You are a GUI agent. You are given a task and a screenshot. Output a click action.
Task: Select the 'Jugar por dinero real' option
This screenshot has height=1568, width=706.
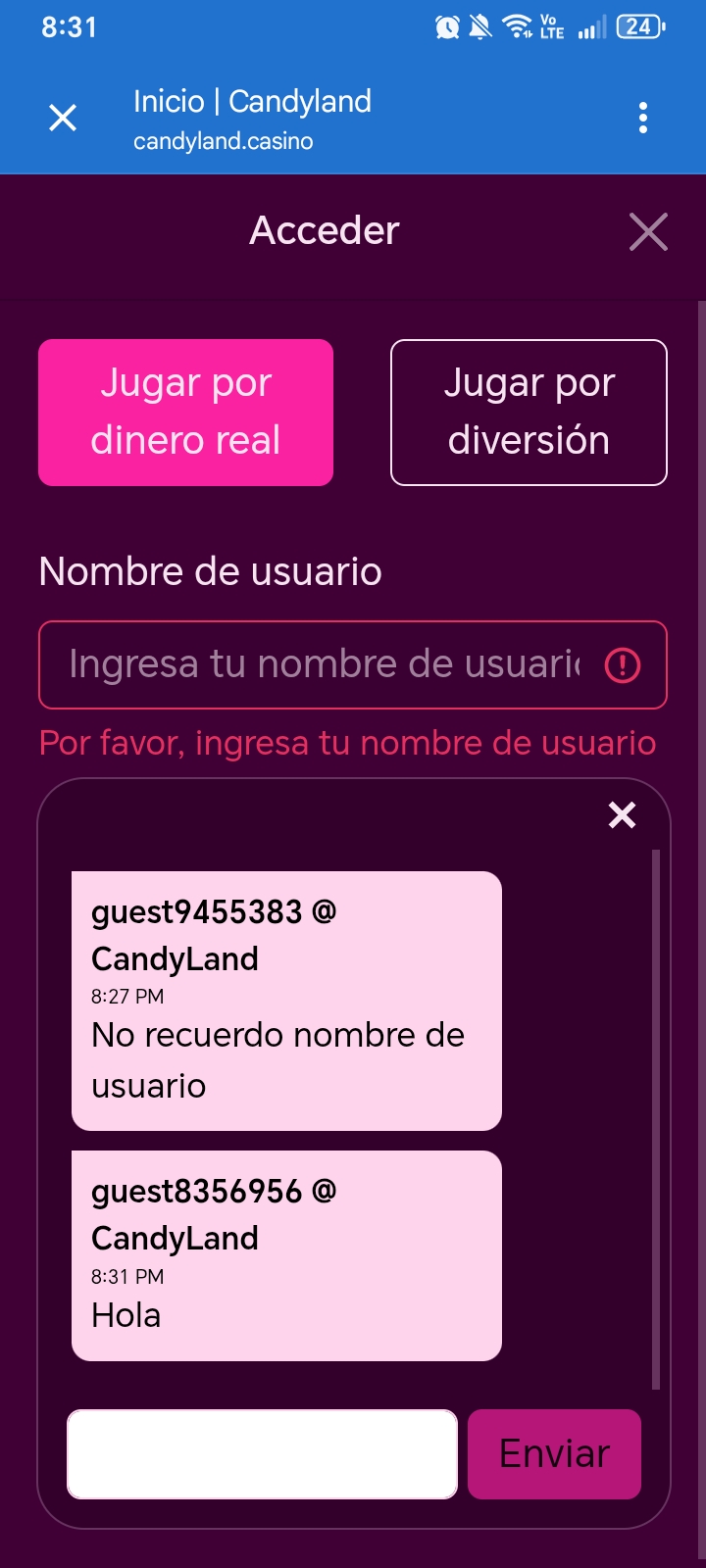[184, 412]
